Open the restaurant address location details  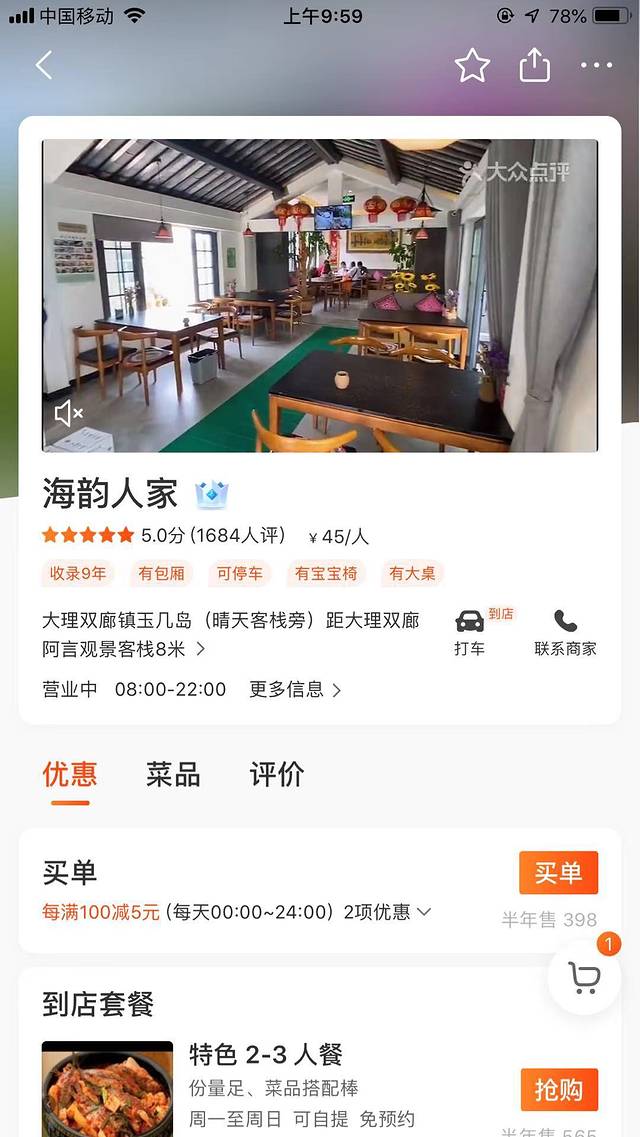pos(230,634)
